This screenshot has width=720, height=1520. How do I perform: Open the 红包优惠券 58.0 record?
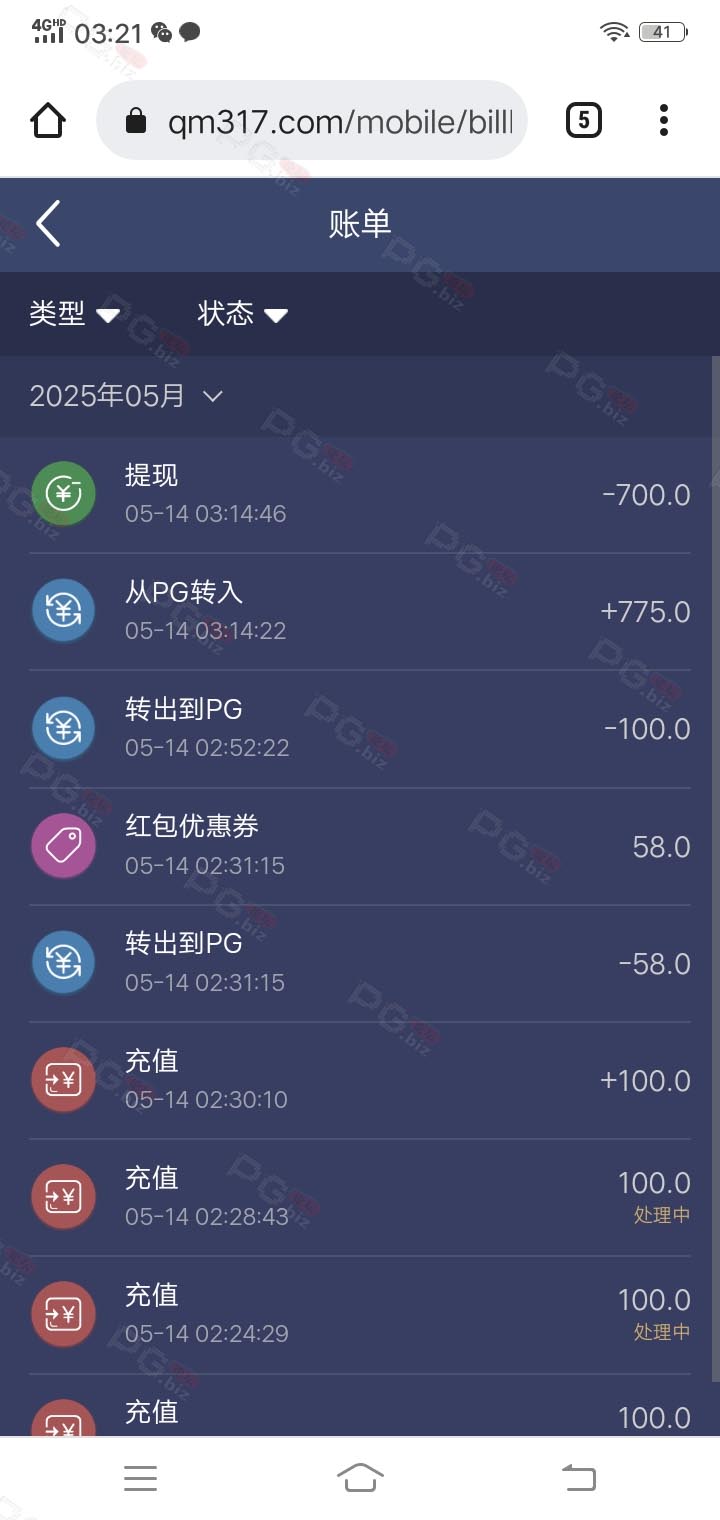pyautogui.click(x=360, y=846)
